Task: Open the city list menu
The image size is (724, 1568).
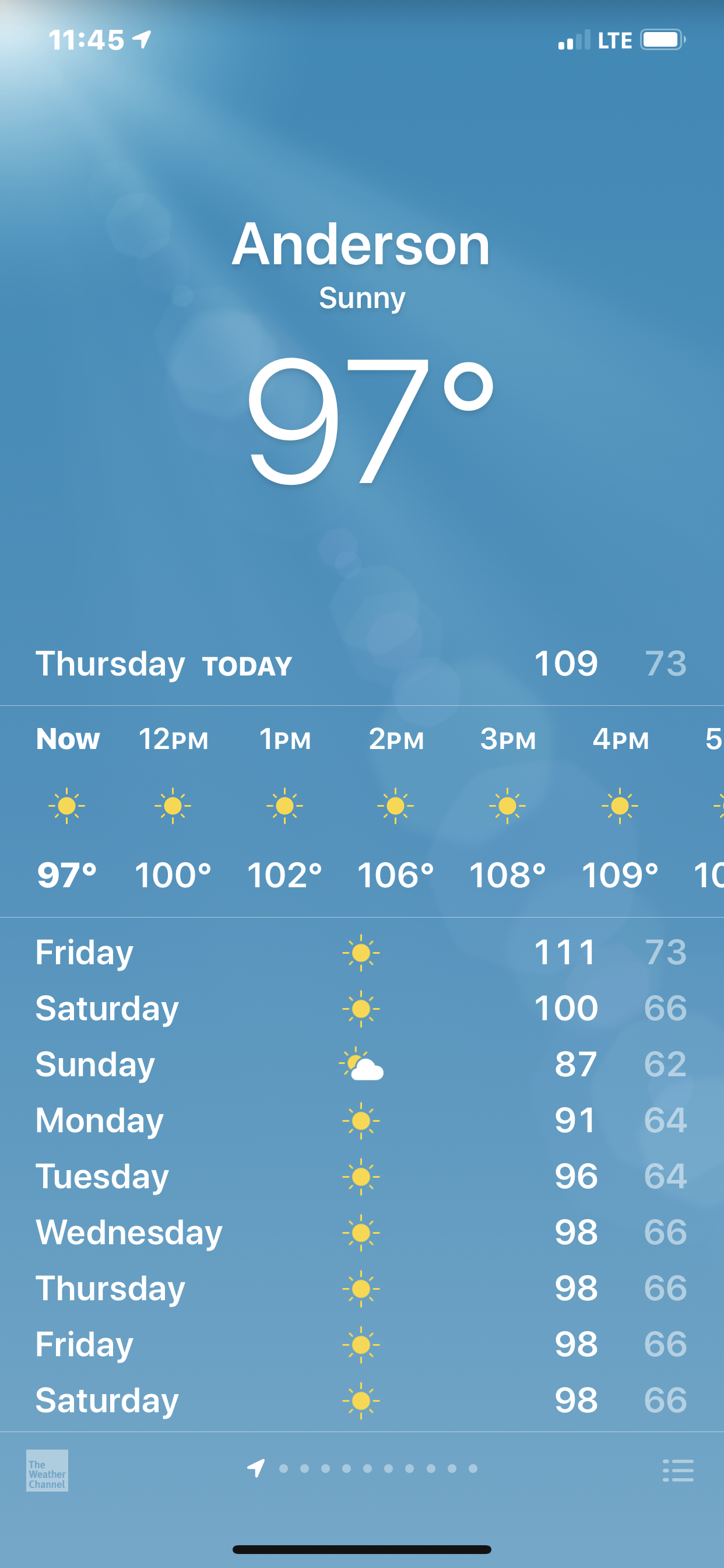Action: tap(678, 1470)
